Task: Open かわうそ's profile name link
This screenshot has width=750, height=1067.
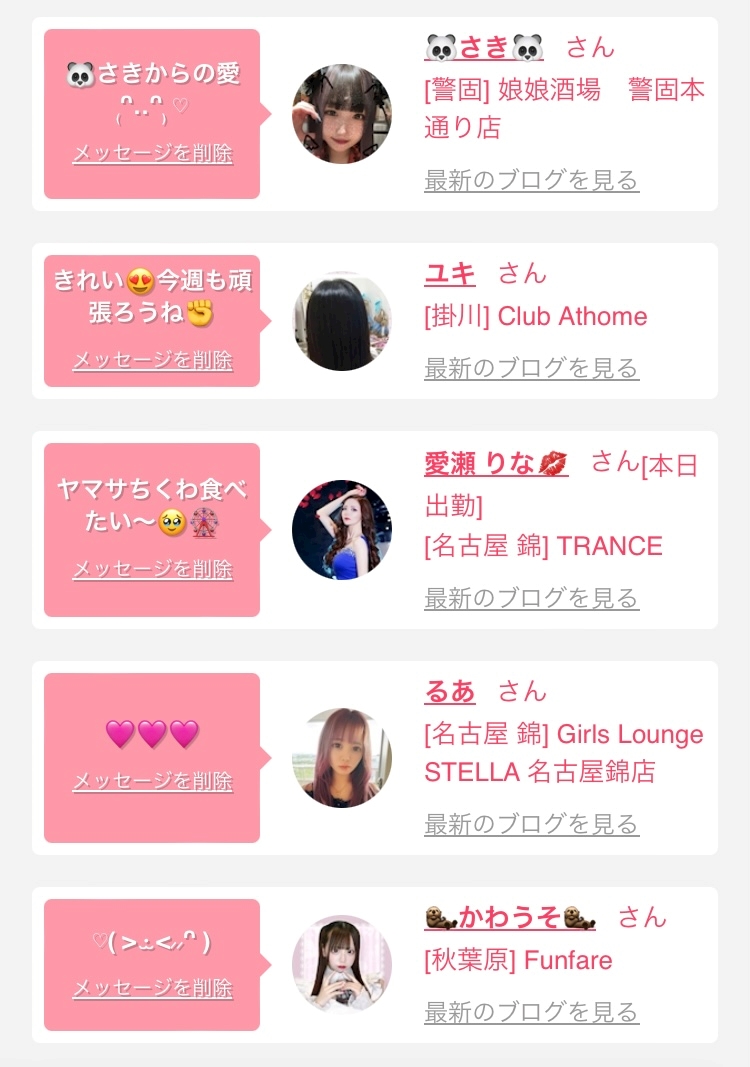Action: 510,917
